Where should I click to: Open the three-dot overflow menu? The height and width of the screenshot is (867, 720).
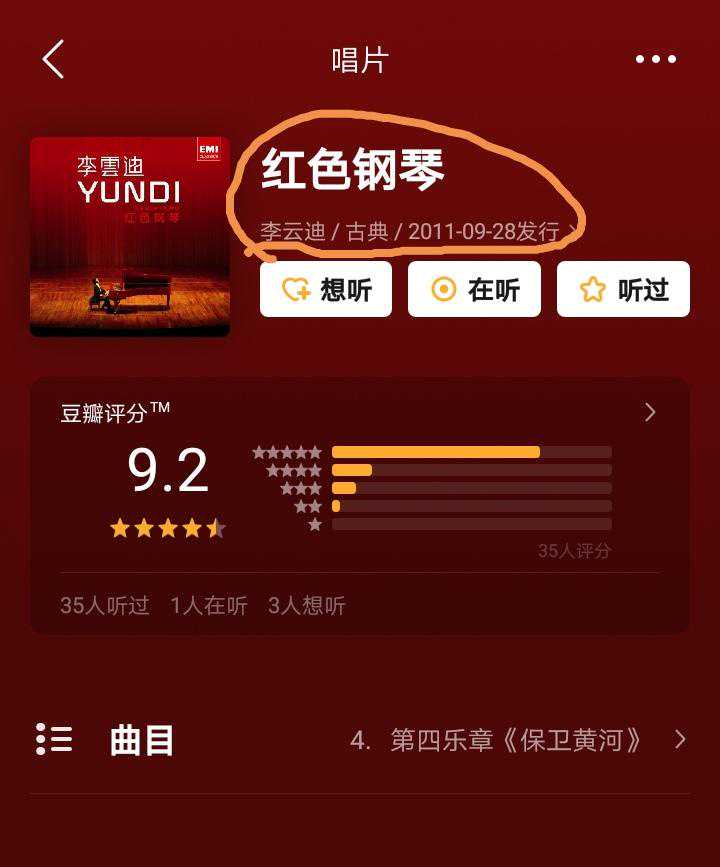tap(656, 60)
